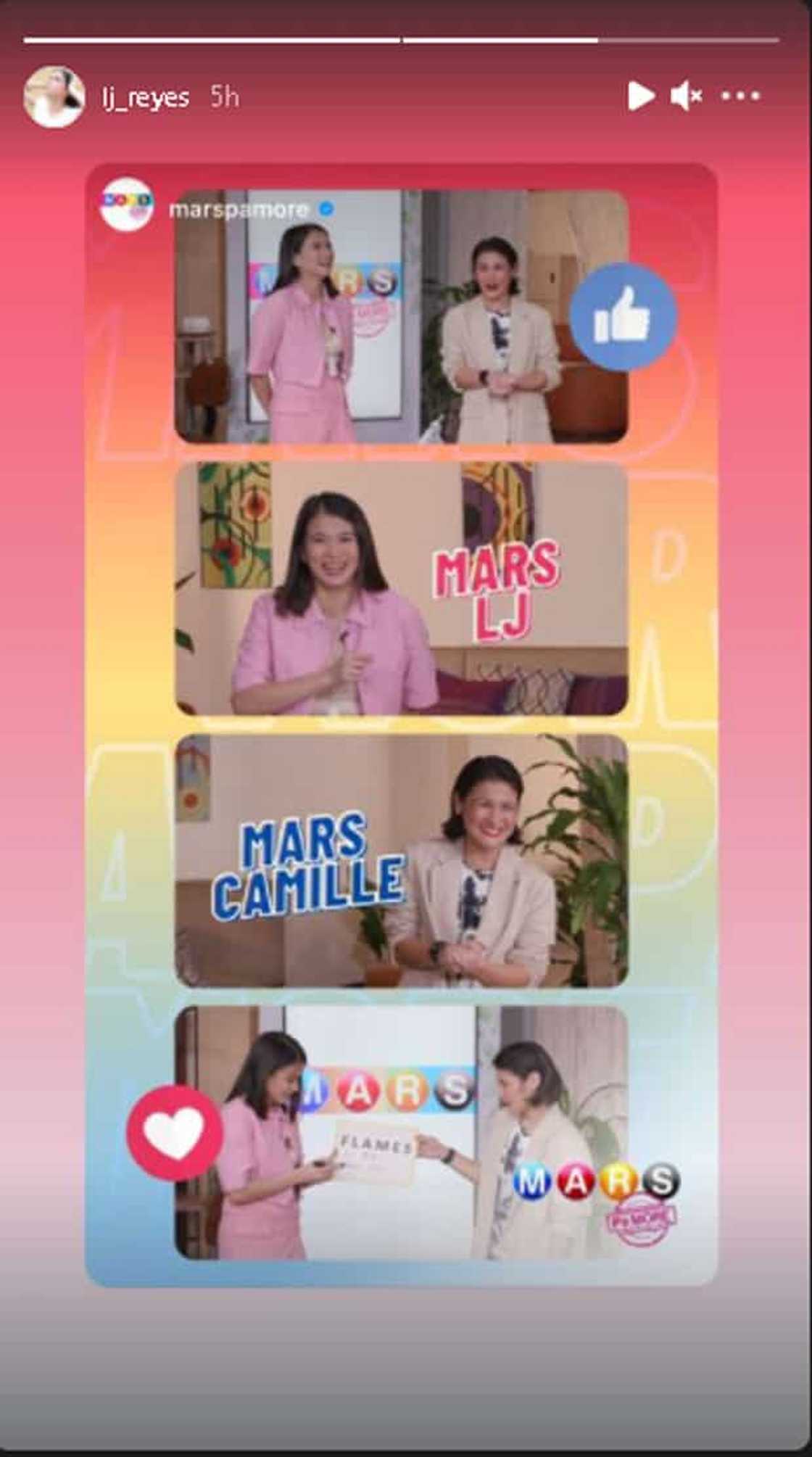Unmute the story audio

[x=685, y=96]
